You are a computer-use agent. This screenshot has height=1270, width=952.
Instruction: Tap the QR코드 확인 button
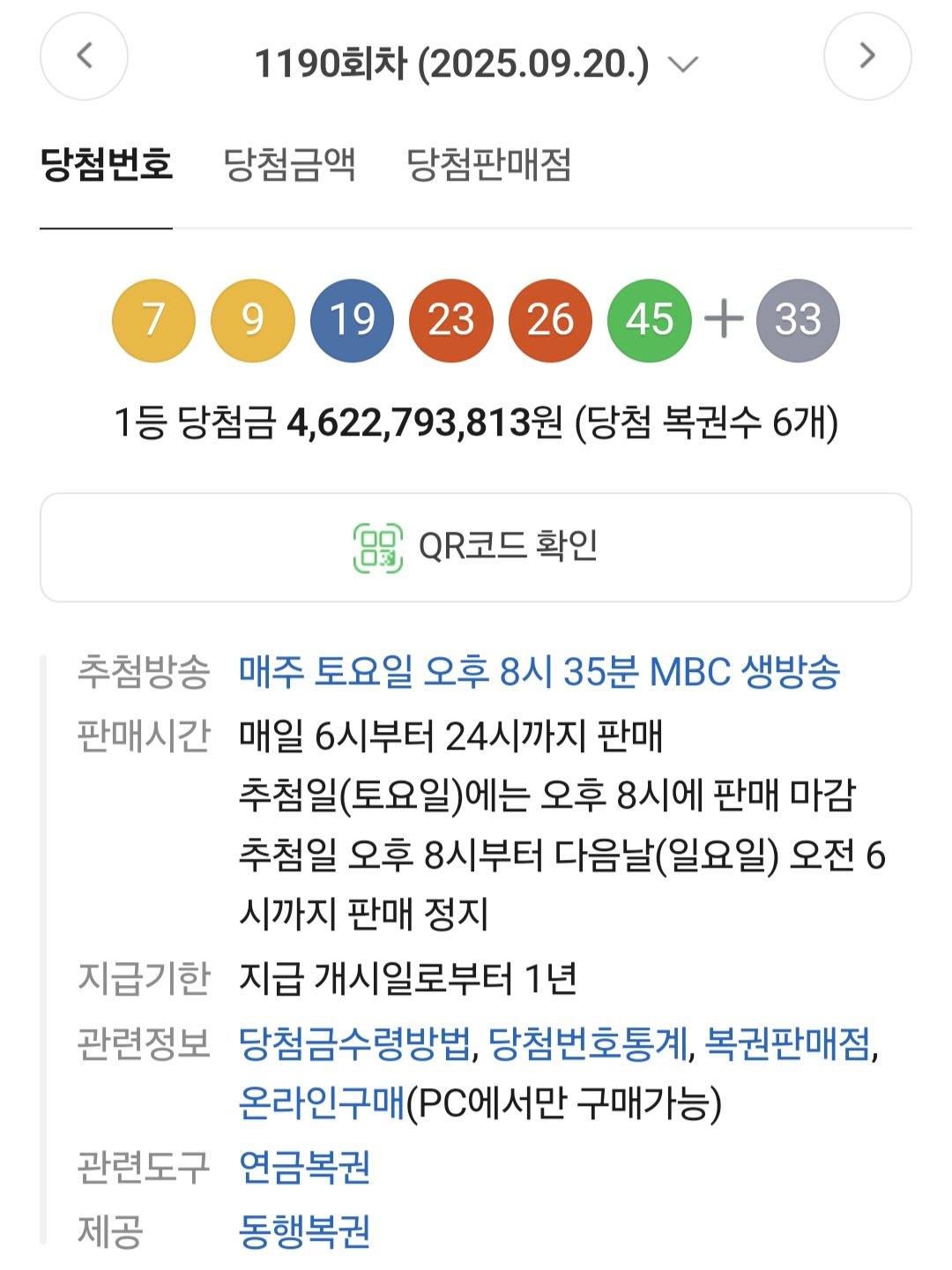tap(476, 547)
